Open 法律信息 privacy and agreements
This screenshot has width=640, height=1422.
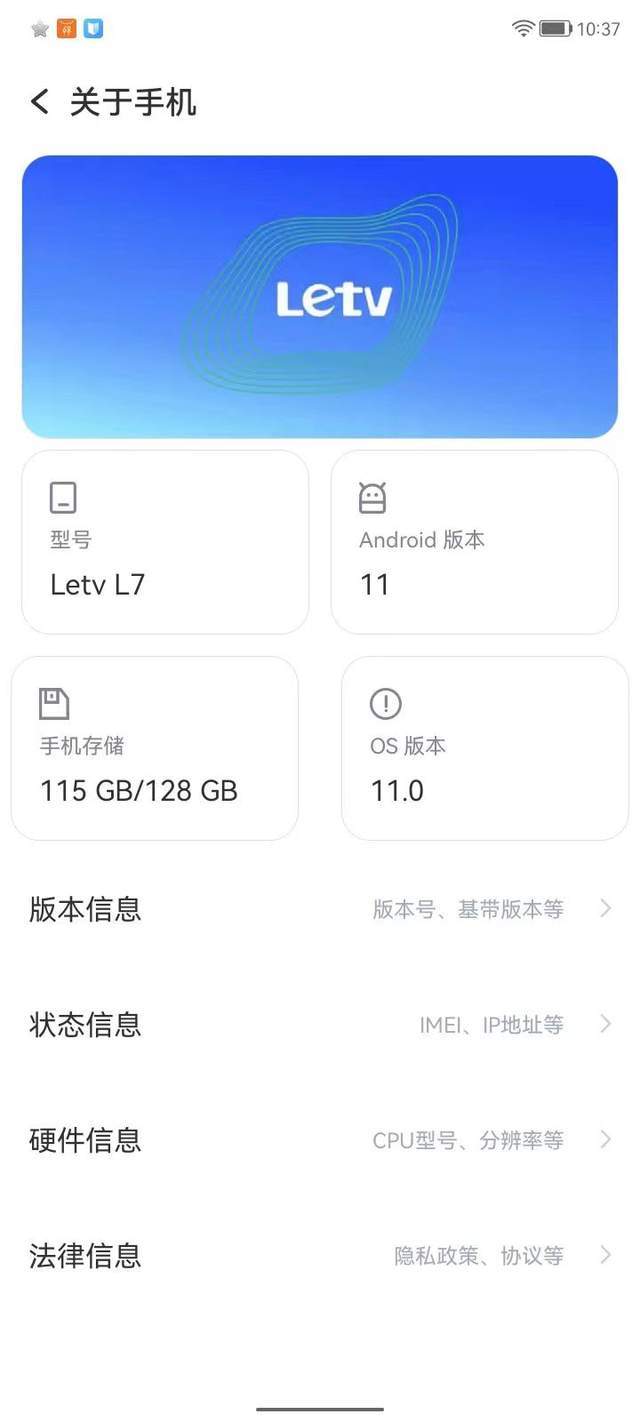pyautogui.click(x=320, y=1256)
